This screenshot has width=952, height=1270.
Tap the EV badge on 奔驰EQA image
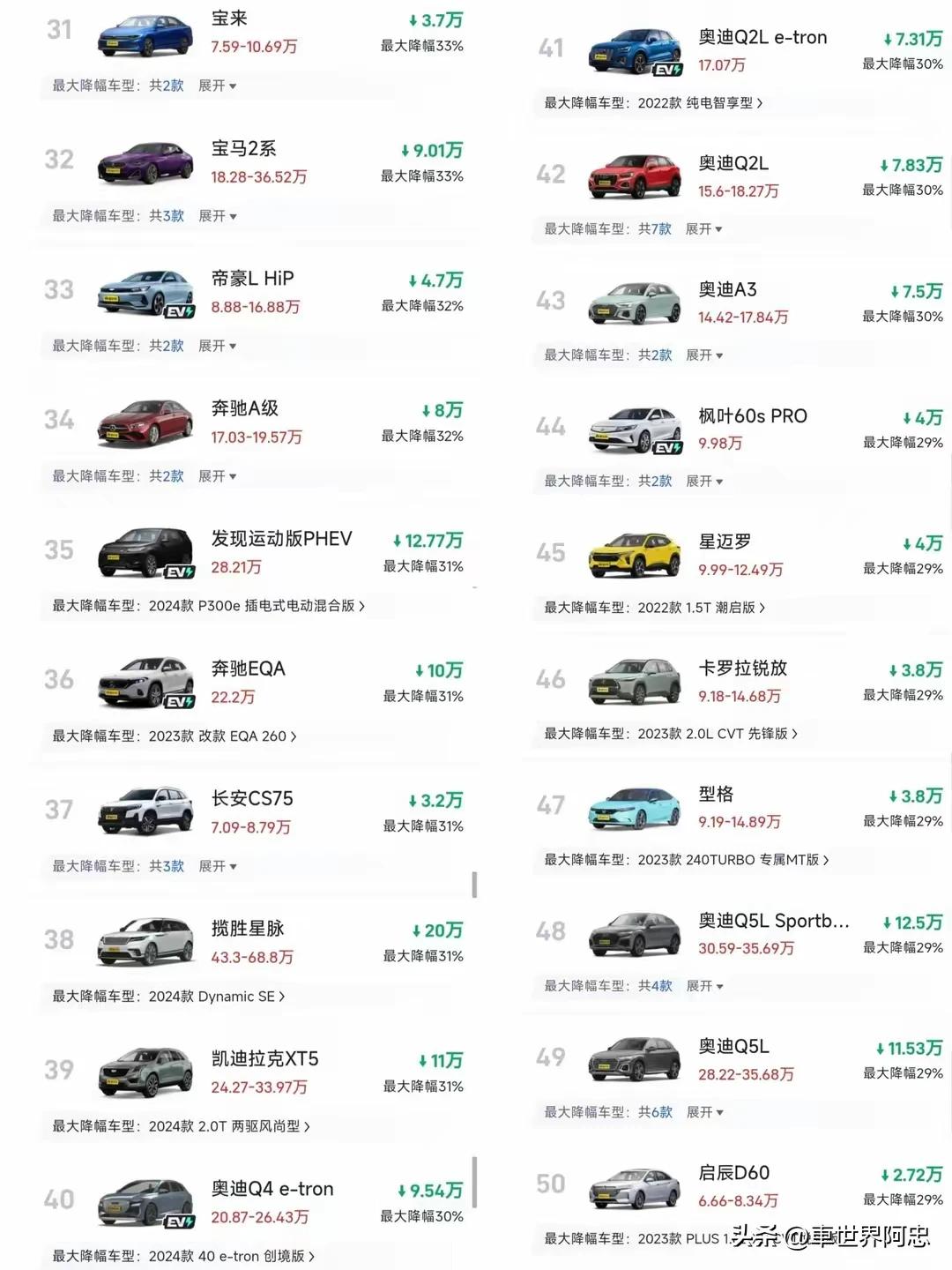coord(179,701)
